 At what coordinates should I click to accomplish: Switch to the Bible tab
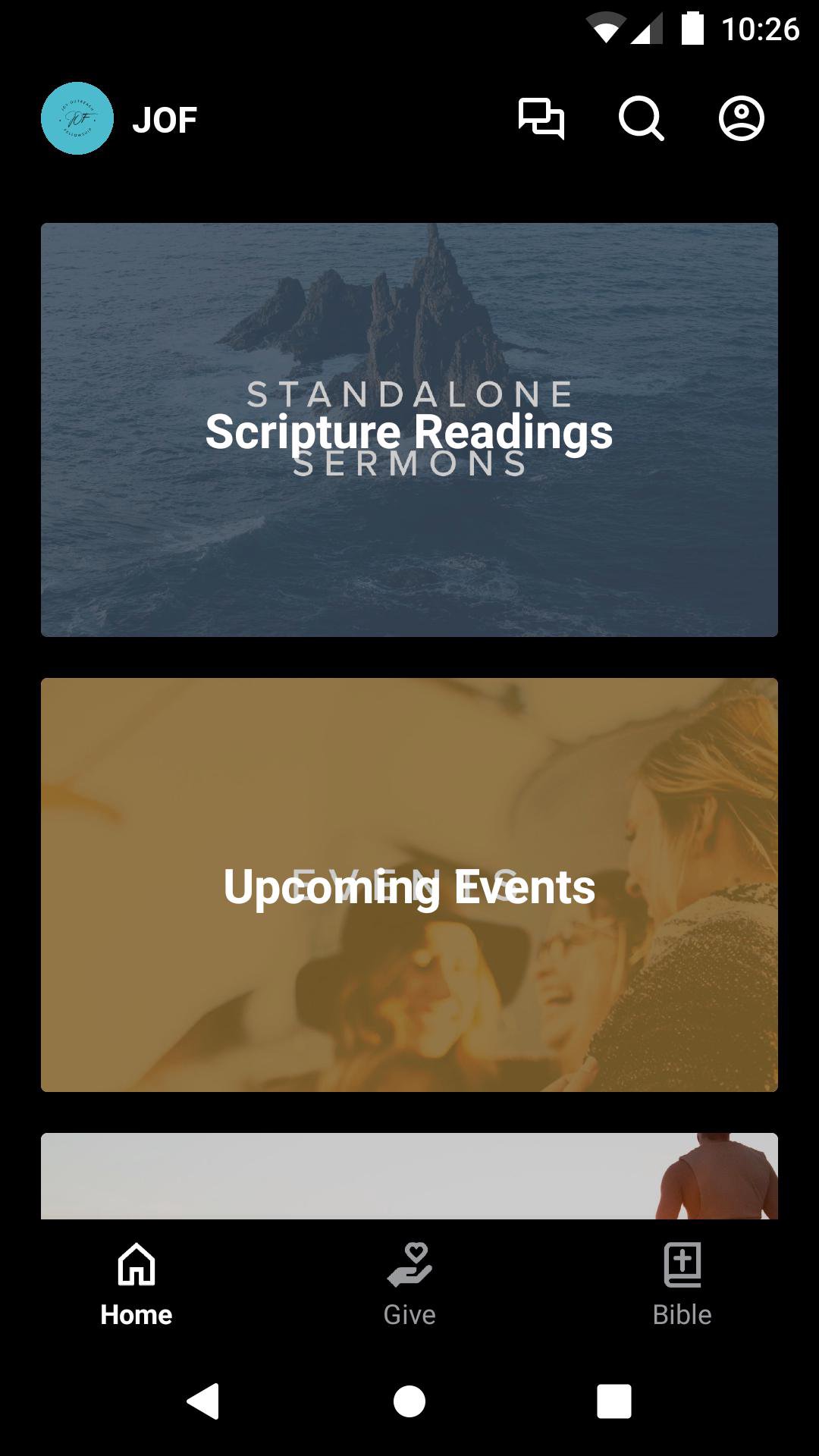tap(682, 1285)
